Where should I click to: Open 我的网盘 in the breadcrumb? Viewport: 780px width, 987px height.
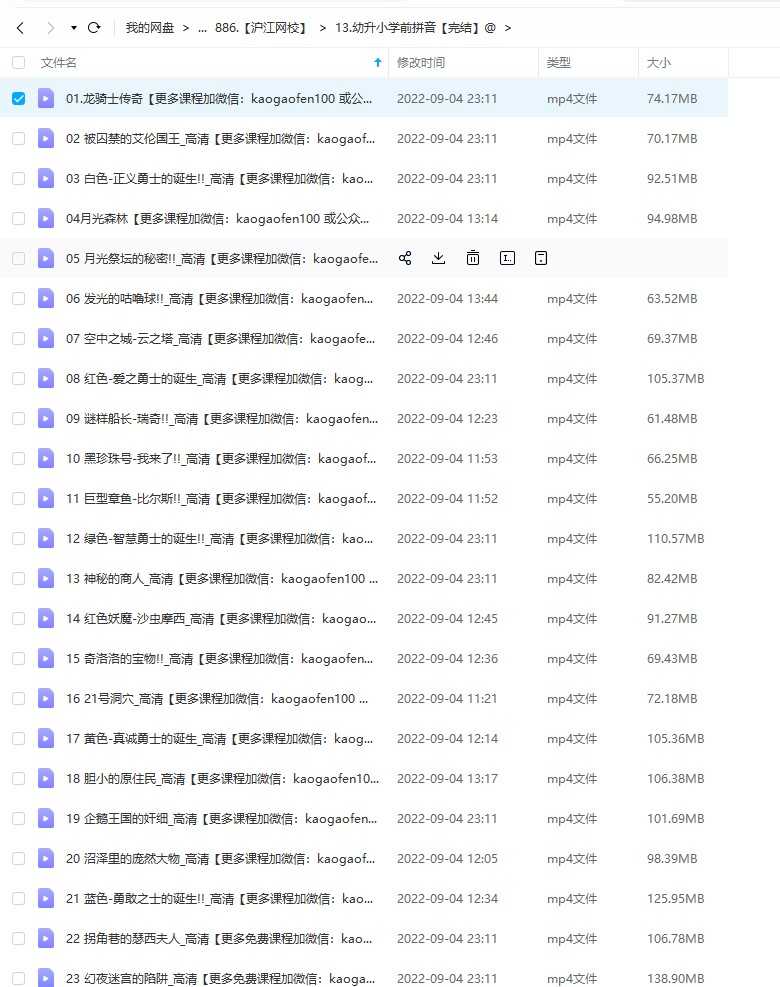147,28
